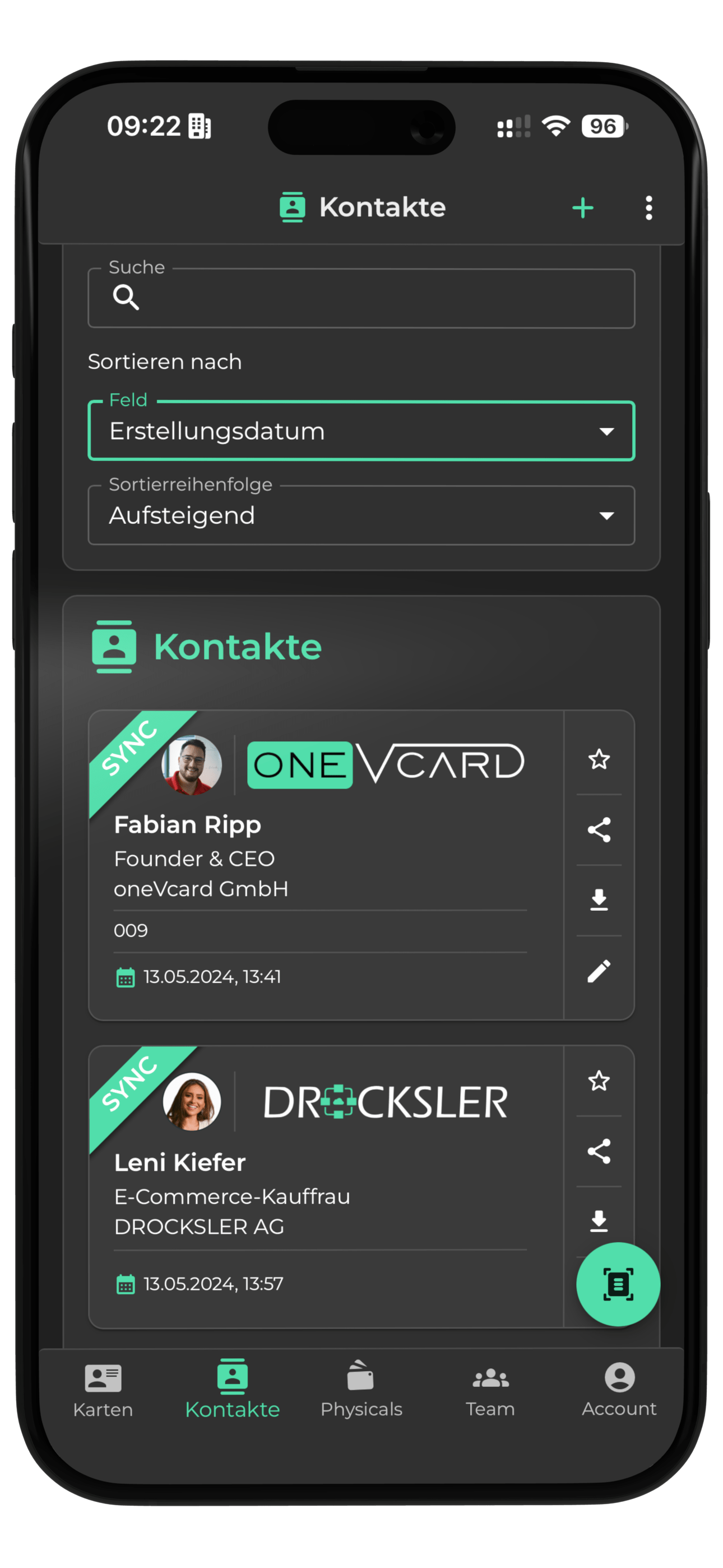The image size is (723, 1568).
Task: Edit Fabian Ripp's contact
Action: click(x=599, y=971)
